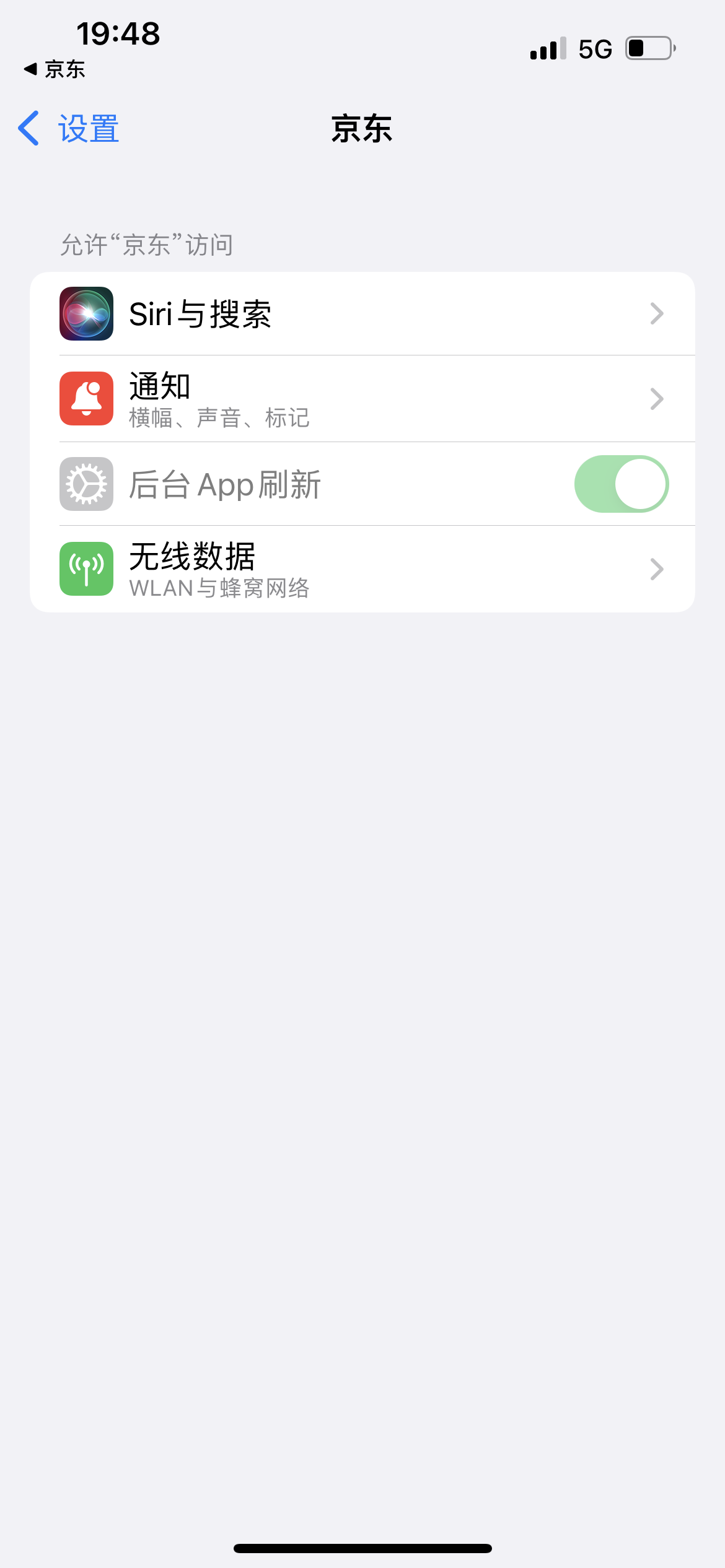The image size is (725, 1568).
Task: Open 通知 settings for 京东
Action: coord(362,399)
